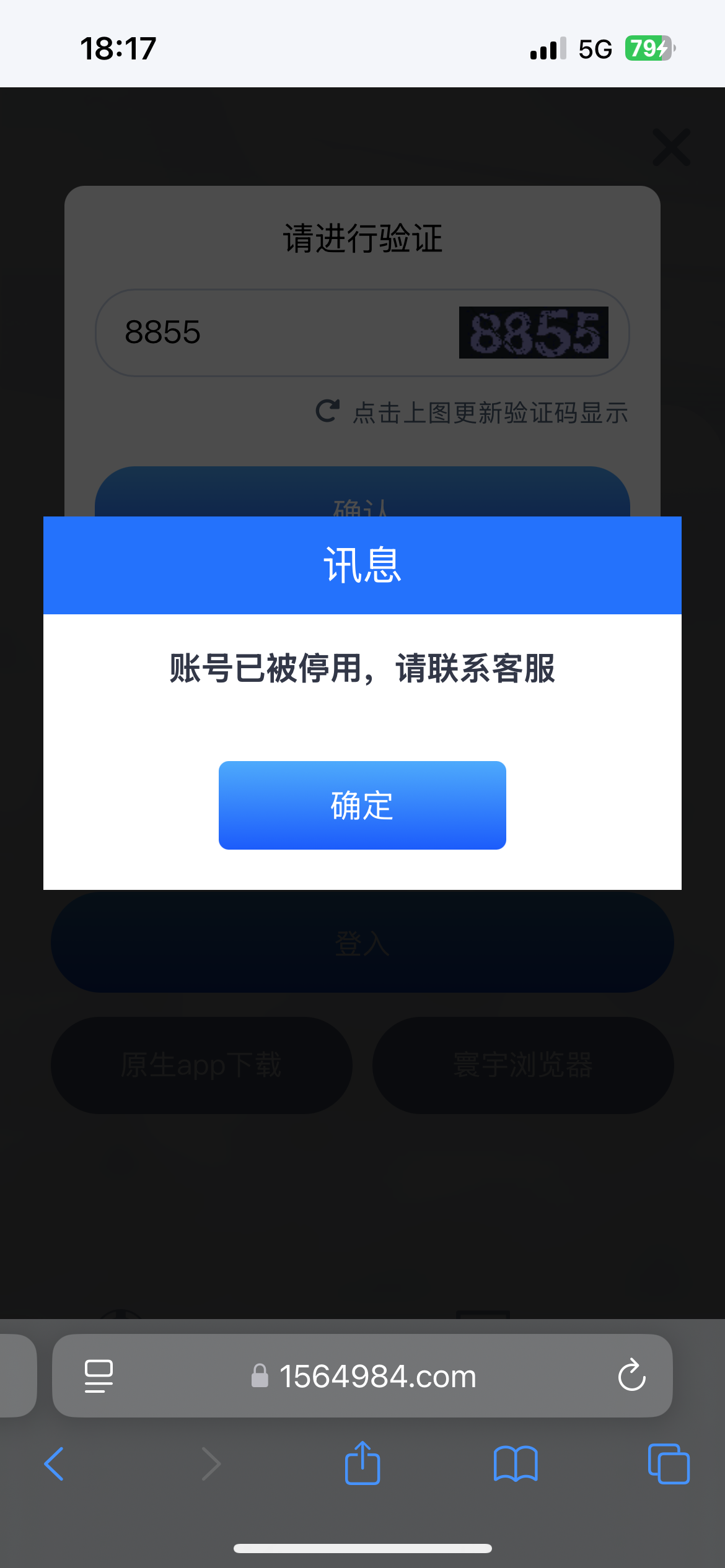This screenshot has width=725, height=1568.
Task: Show all open Safari tabs
Action: click(x=668, y=1464)
